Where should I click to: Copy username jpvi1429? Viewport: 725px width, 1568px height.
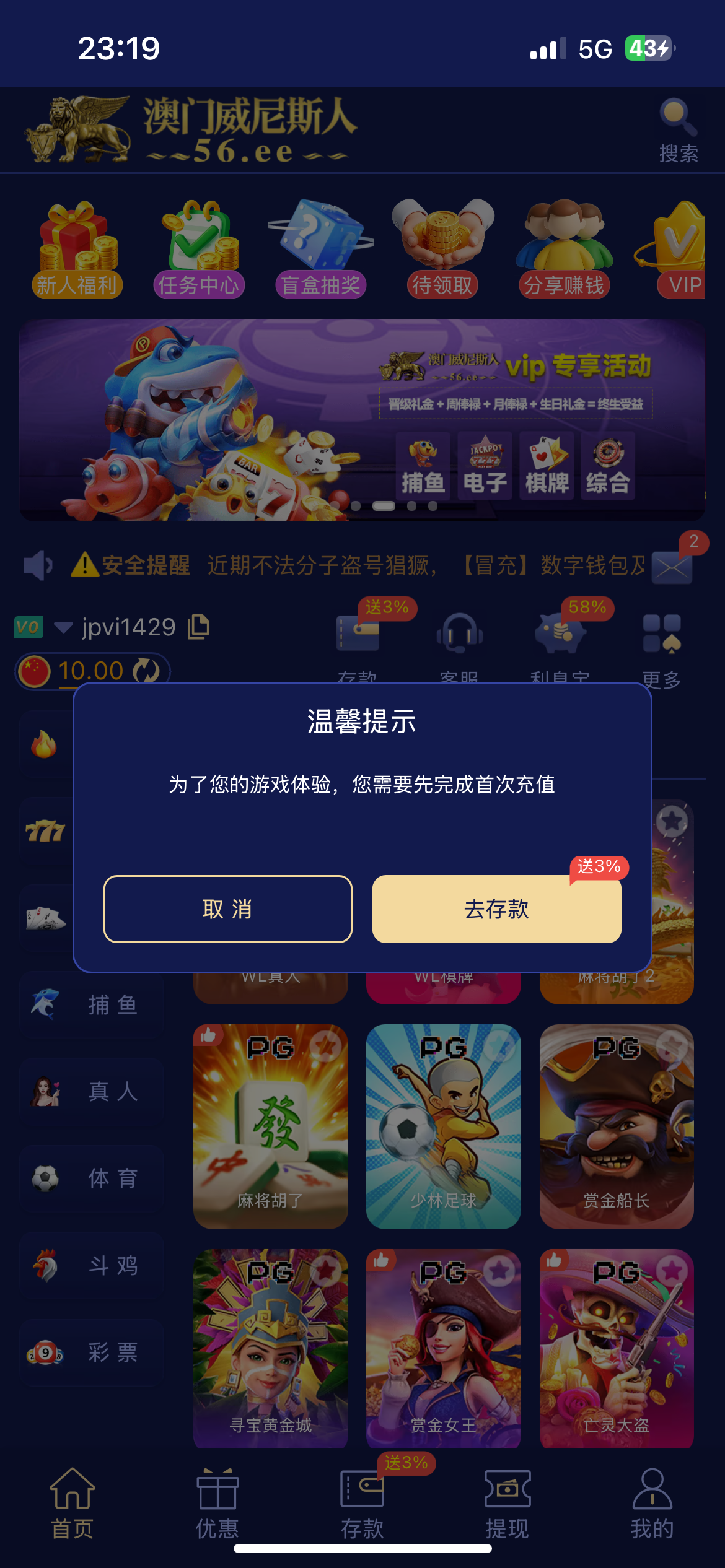coord(199,627)
